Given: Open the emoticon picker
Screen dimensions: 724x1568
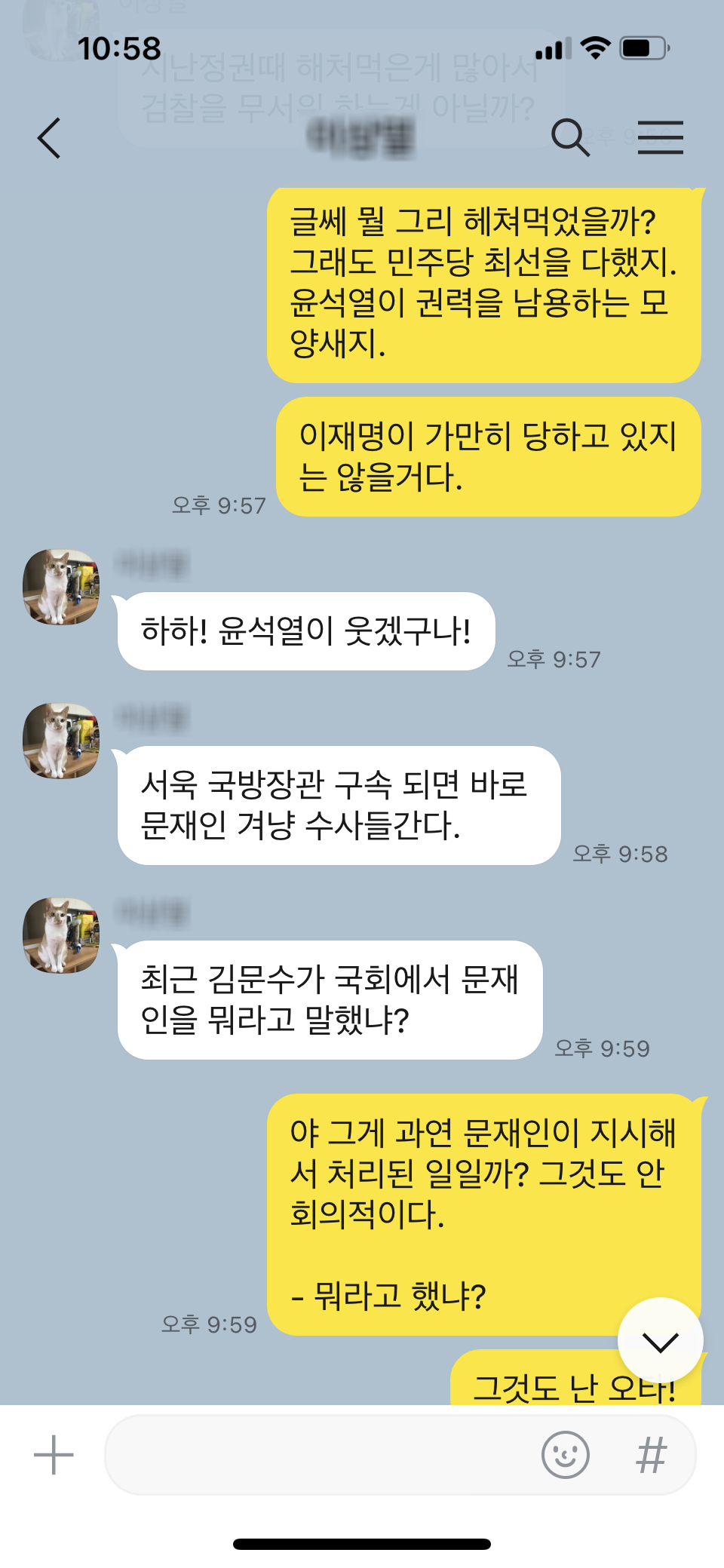Looking at the screenshot, I should pyautogui.click(x=566, y=1455).
